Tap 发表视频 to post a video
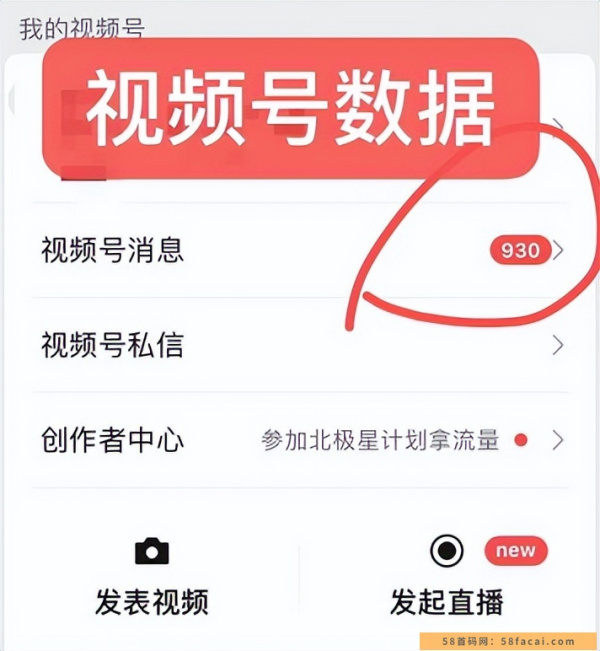600x651 pixels. tap(152, 578)
